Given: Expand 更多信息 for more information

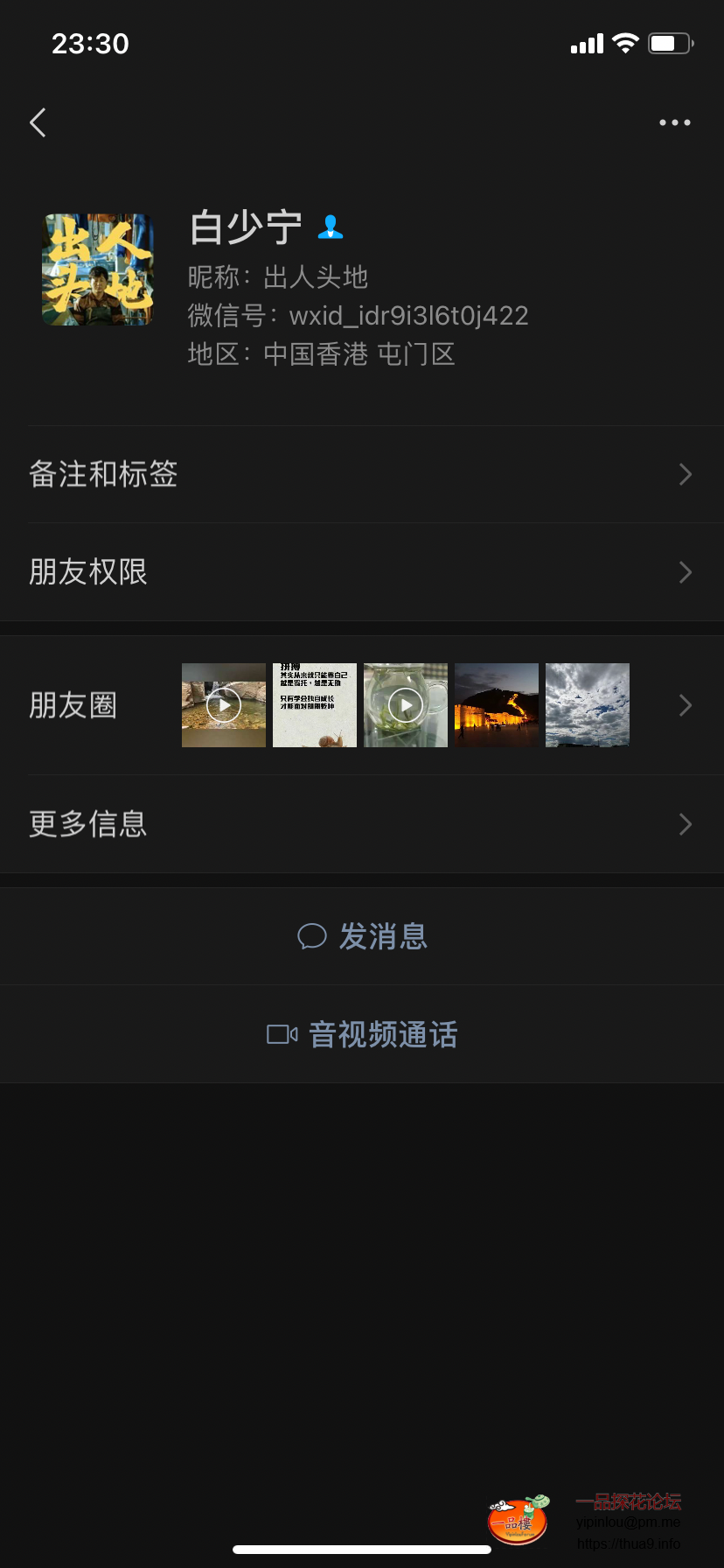Looking at the screenshot, I should point(362,823).
